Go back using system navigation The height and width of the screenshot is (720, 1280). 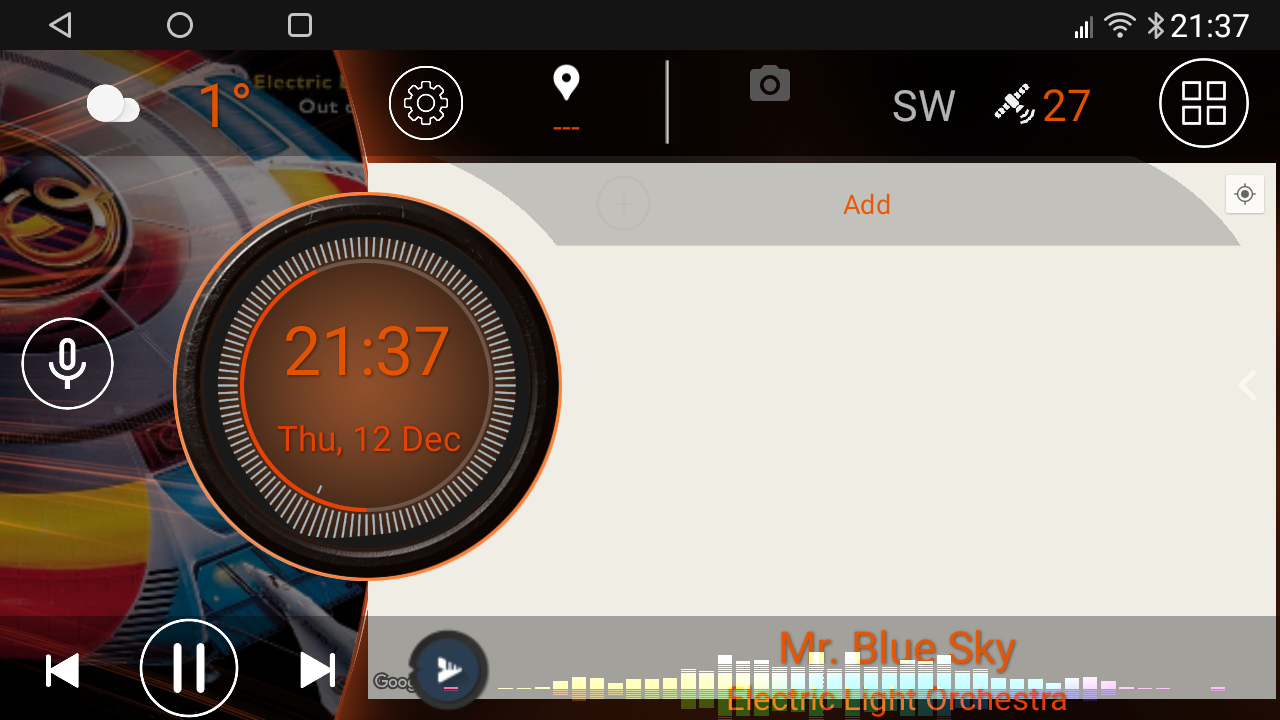61,25
